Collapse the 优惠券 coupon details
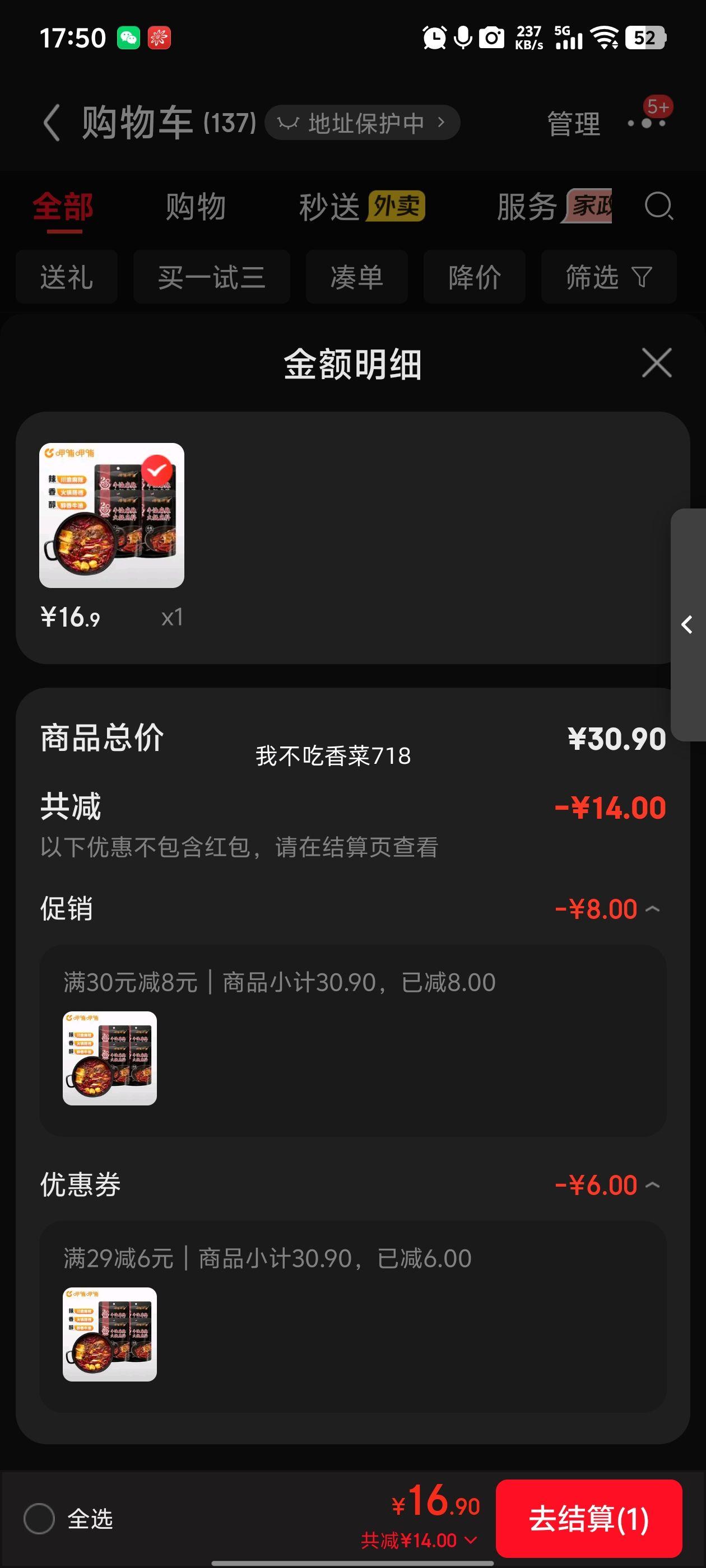The width and height of the screenshot is (706, 1568). click(654, 1184)
